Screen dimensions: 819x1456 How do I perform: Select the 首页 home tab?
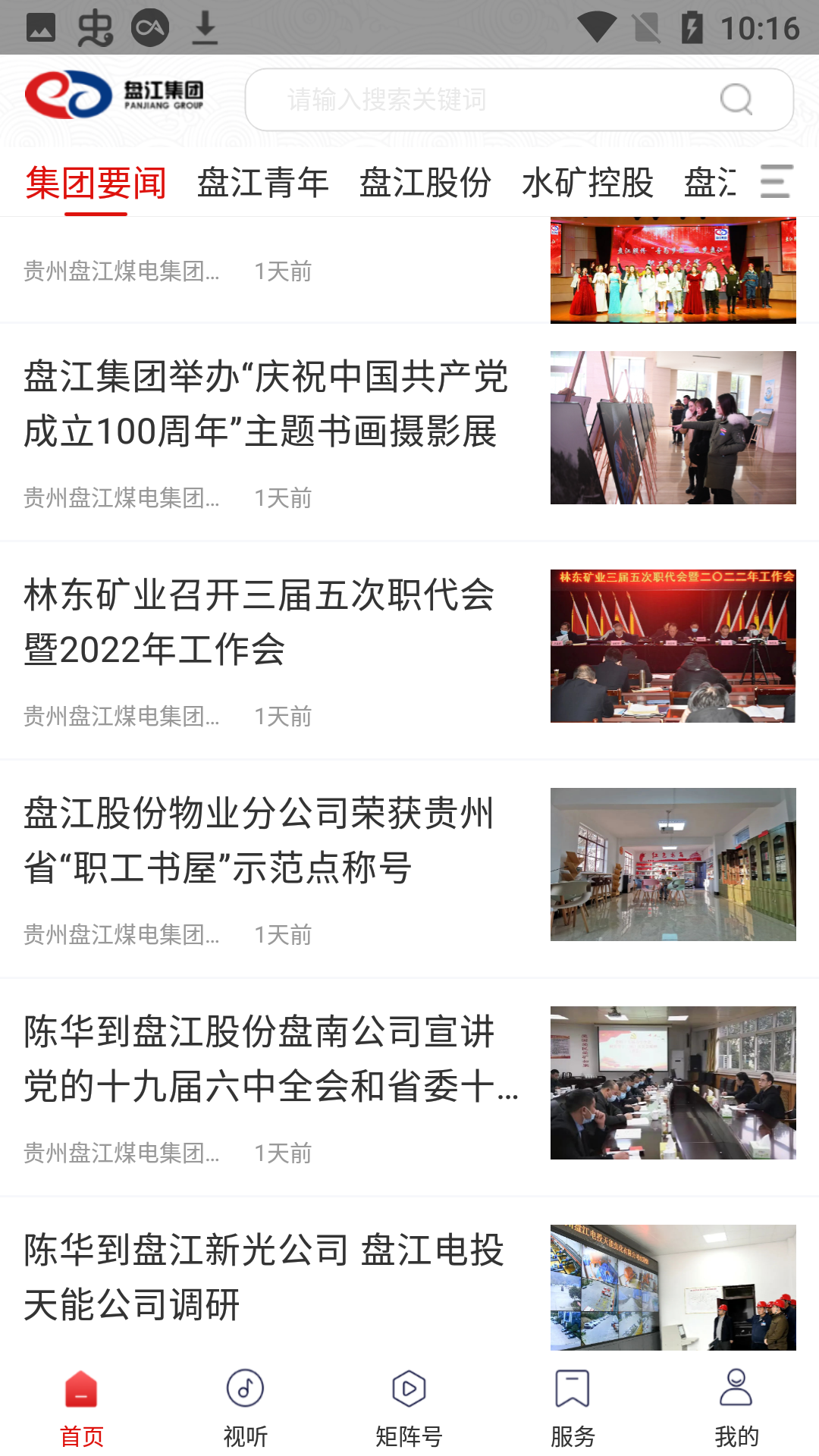click(x=81, y=1407)
